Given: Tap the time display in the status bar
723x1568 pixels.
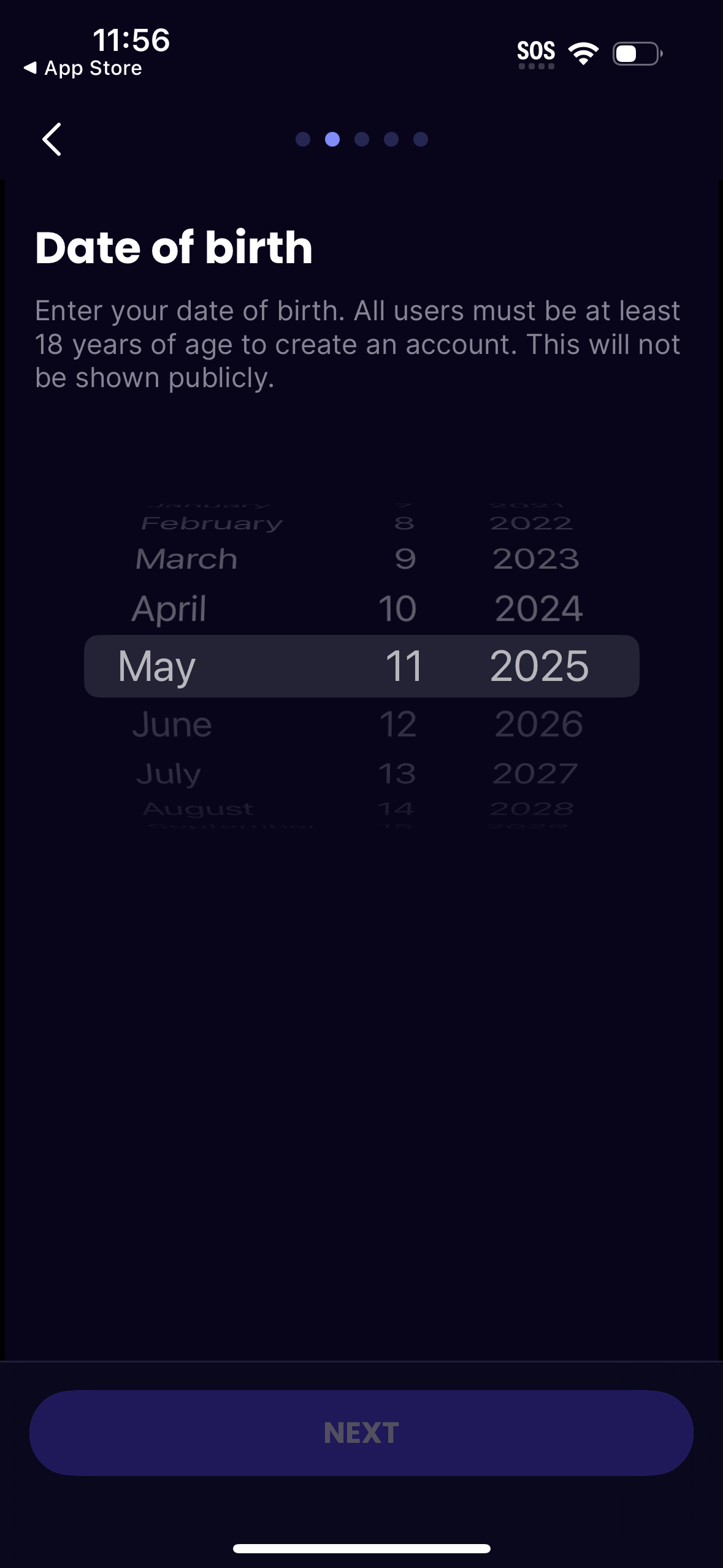Looking at the screenshot, I should coord(130,40).
